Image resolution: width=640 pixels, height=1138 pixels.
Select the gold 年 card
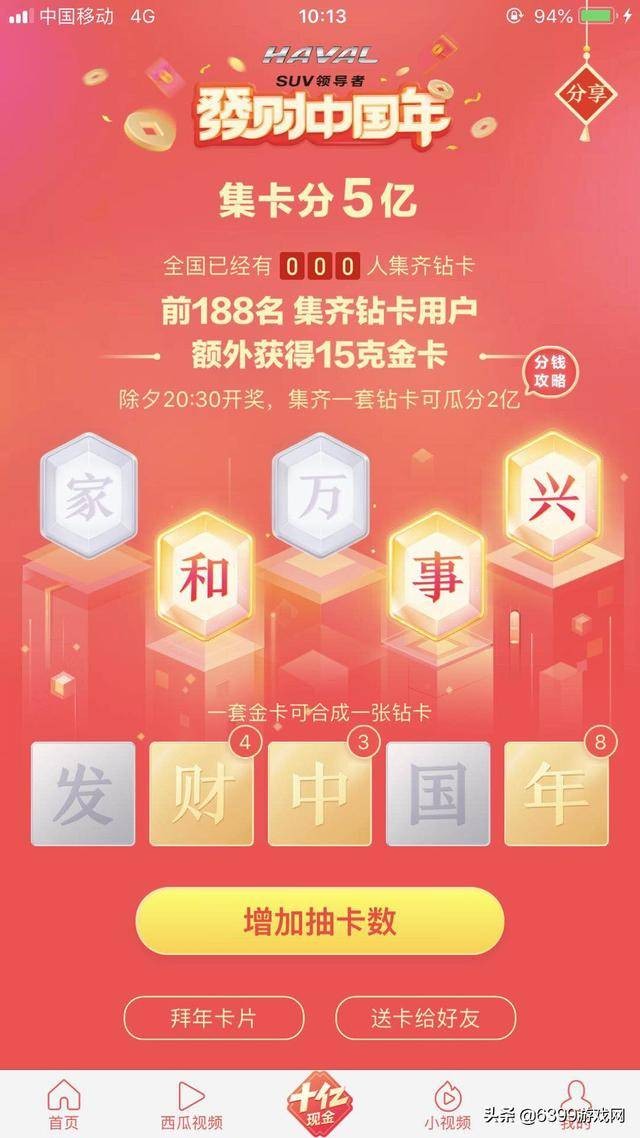[x=556, y=794]
